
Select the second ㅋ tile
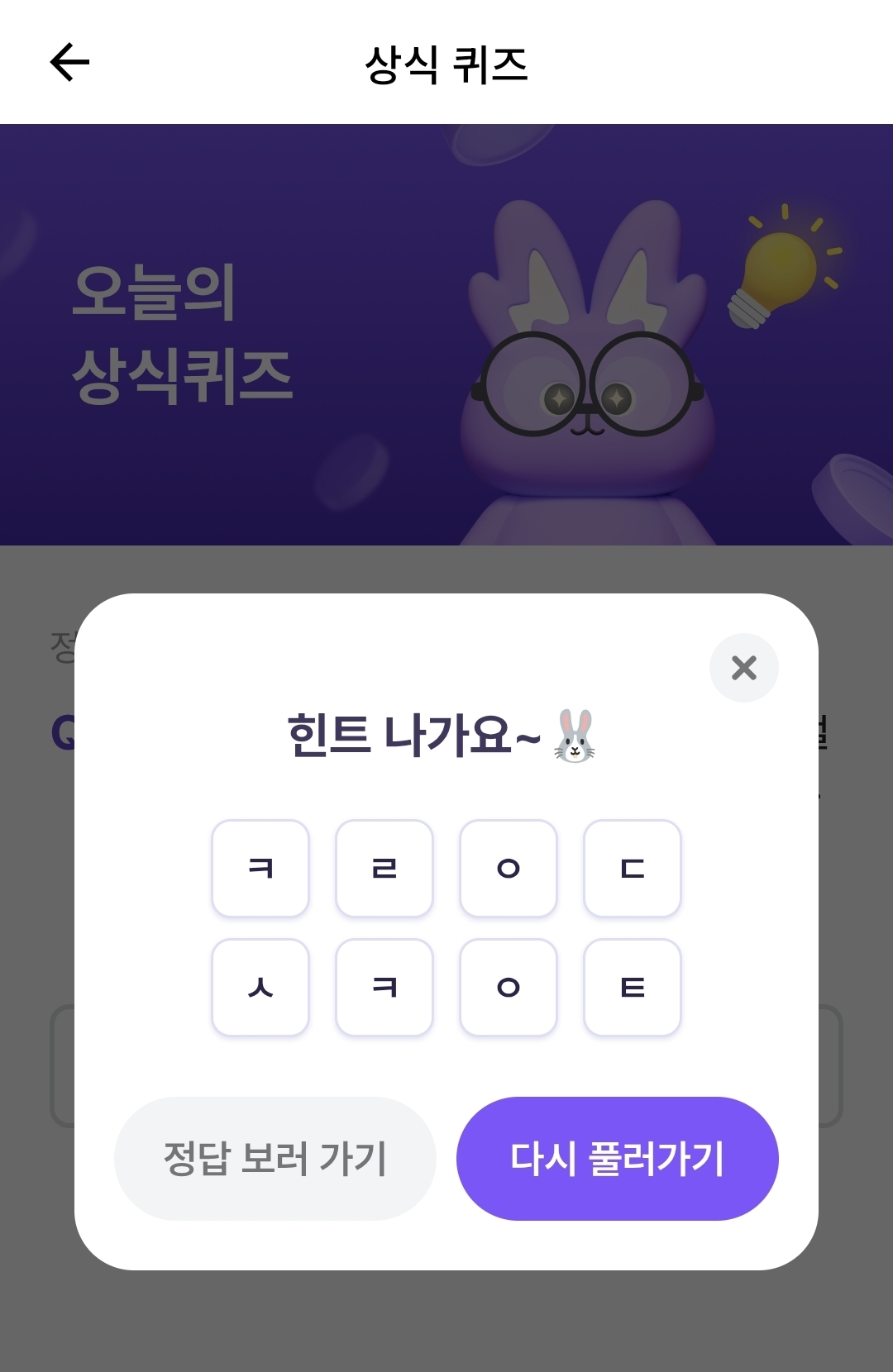click(x=384, y=988)
